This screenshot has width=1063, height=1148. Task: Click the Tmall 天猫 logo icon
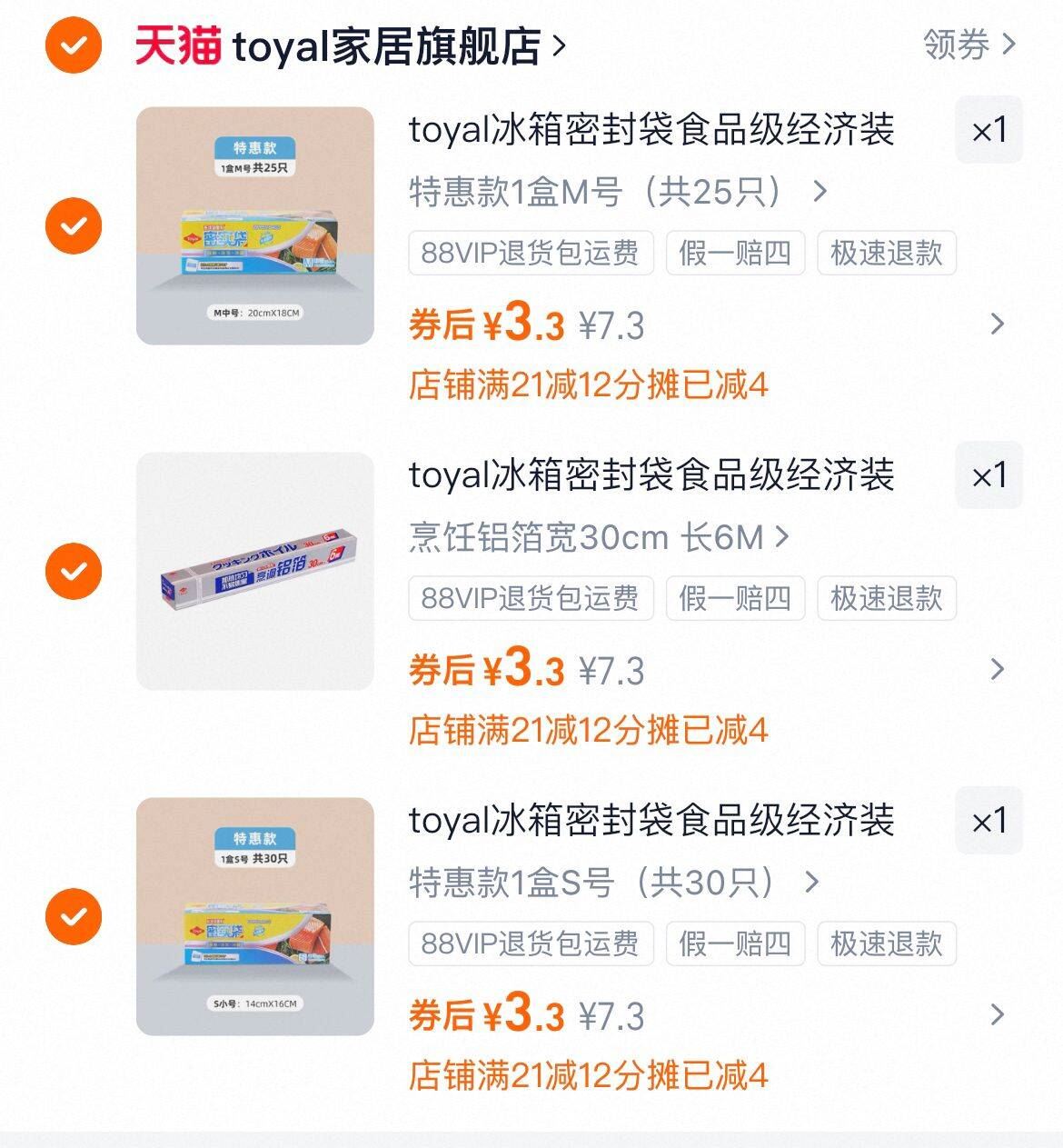(178, 43)
